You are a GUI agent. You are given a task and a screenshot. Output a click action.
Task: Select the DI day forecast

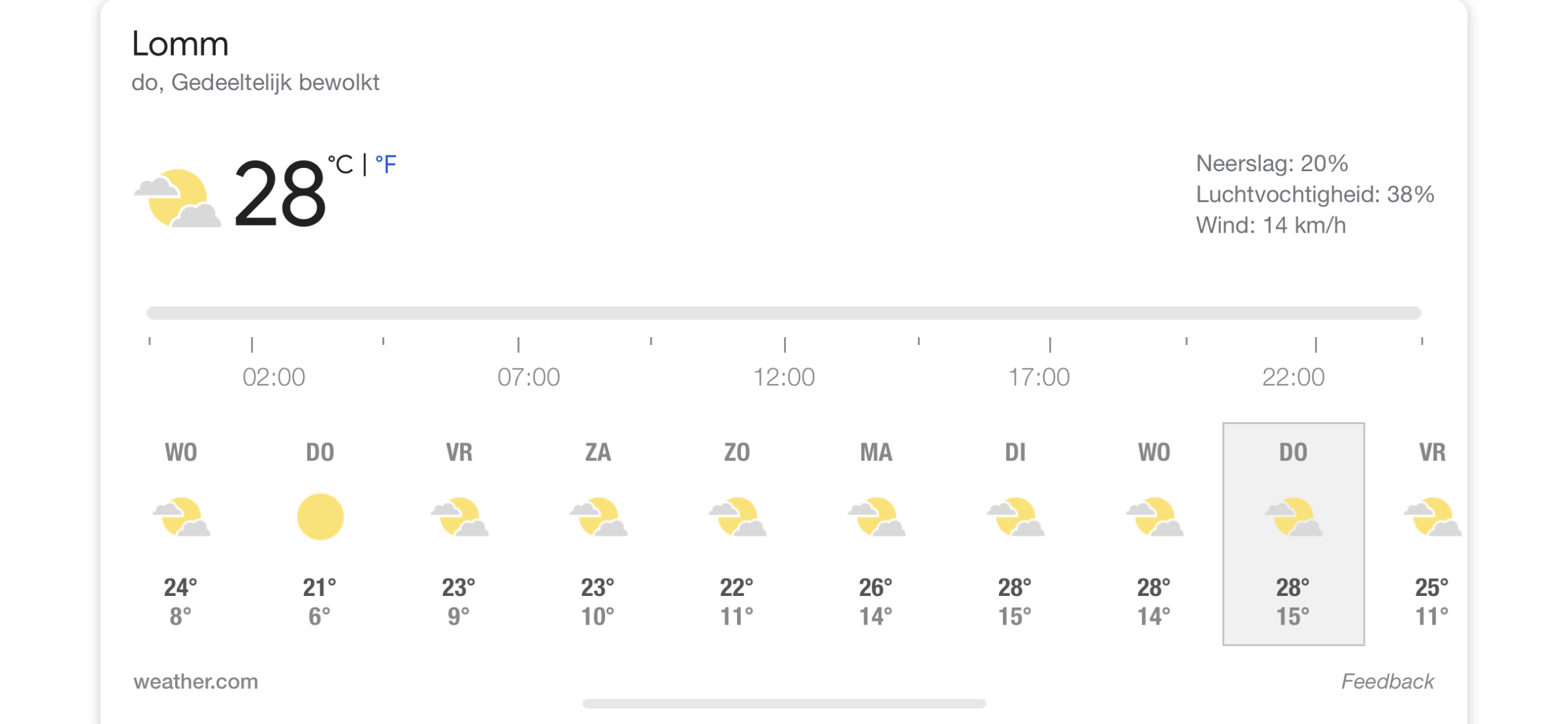pyautogui.click(x=1015, y=533)
